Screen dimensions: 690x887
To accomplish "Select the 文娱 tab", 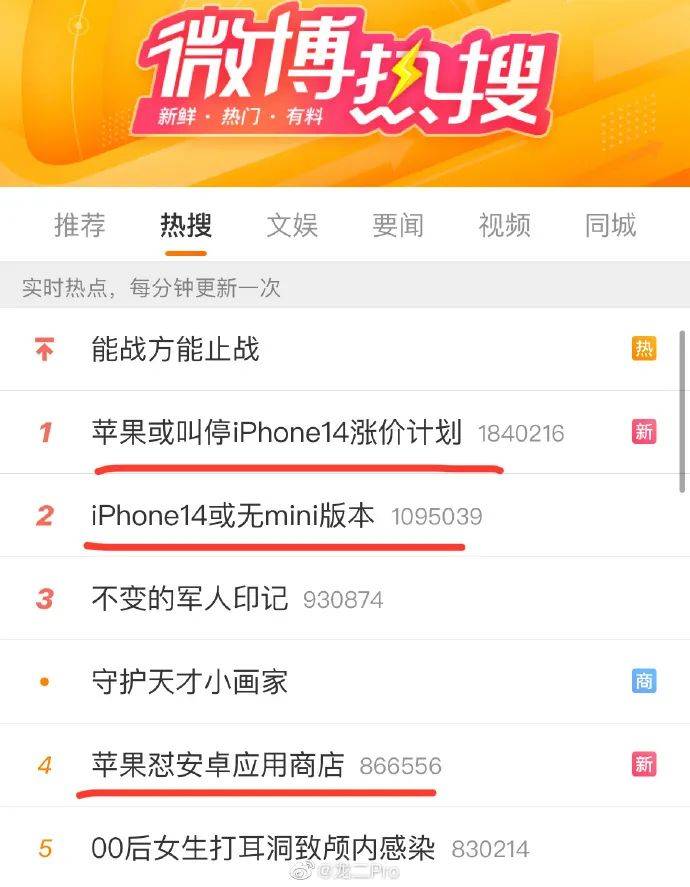I will [292, 225].
